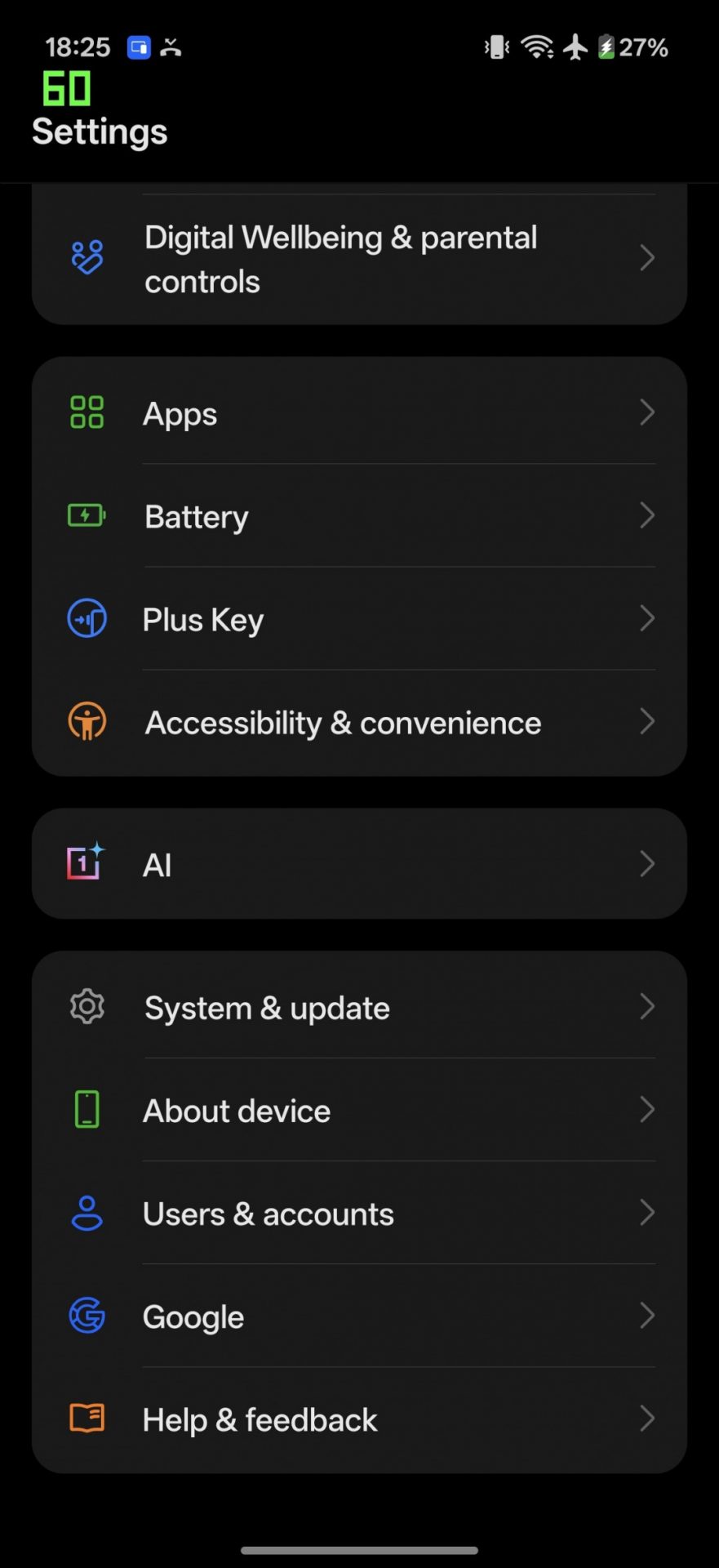Go to Battery settings
Image resolution: width=719 pixels, height=1568 pixels.
[359, 516]
